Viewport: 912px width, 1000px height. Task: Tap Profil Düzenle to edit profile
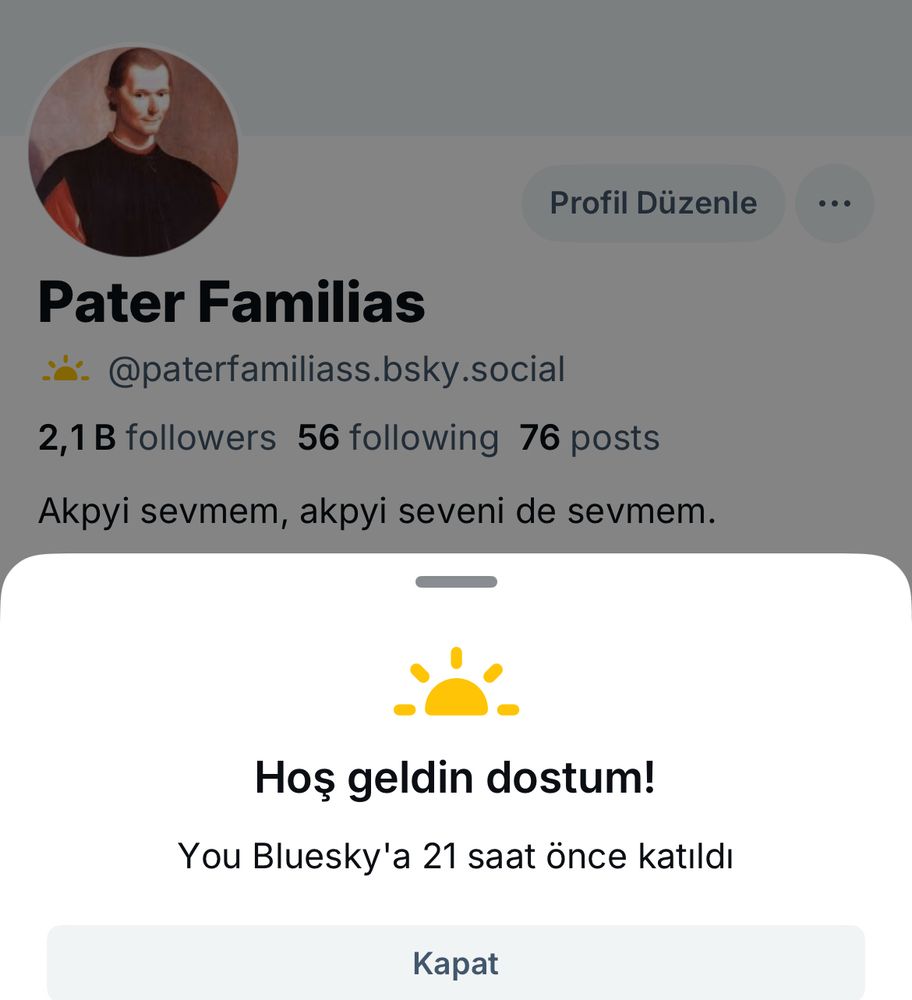coord(653,203)
